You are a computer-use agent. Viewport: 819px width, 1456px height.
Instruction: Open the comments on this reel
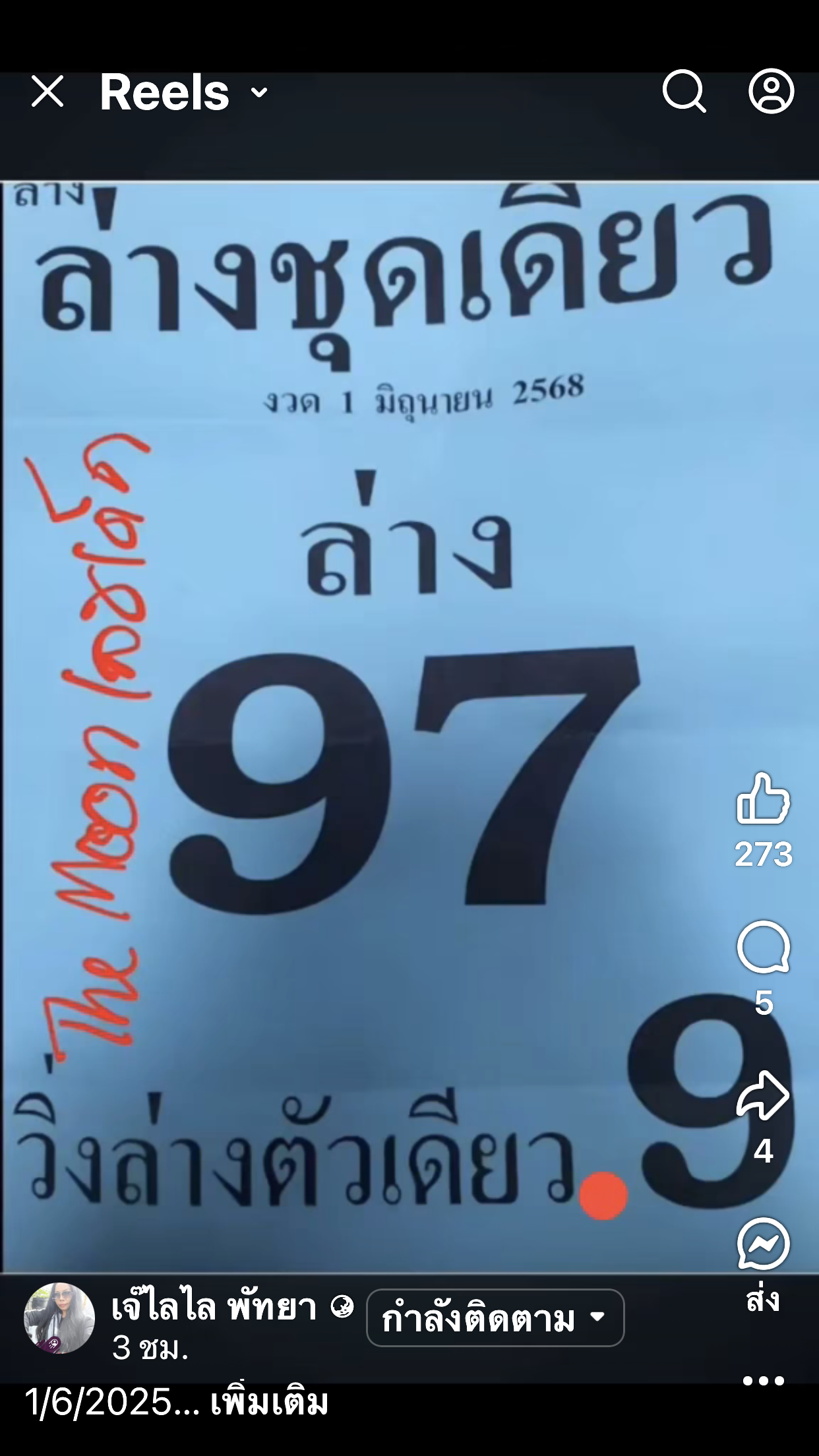pos(763,947)
